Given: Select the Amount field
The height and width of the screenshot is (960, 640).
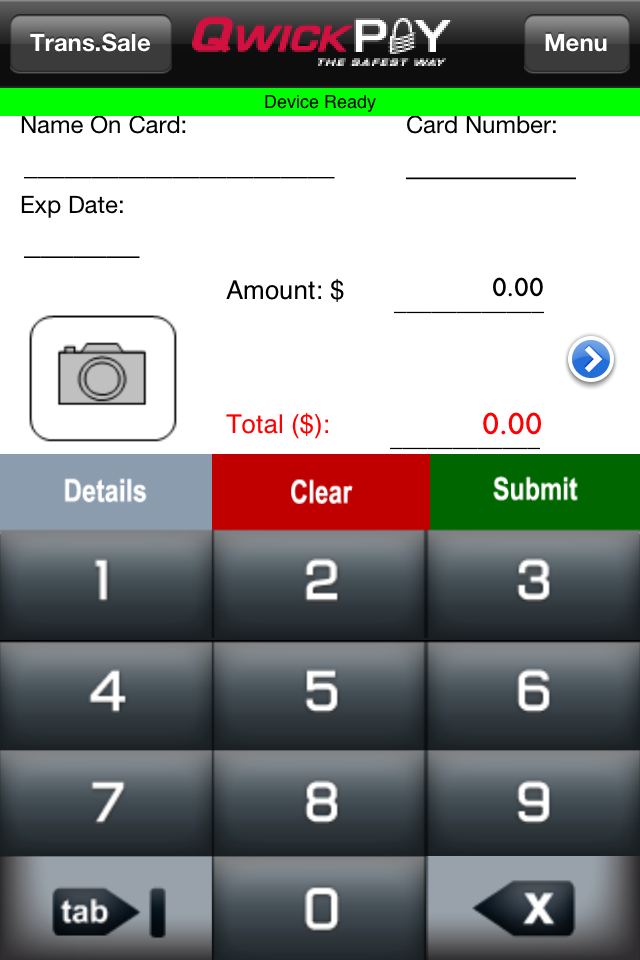Looking at the screenshot, I should 469,291.
